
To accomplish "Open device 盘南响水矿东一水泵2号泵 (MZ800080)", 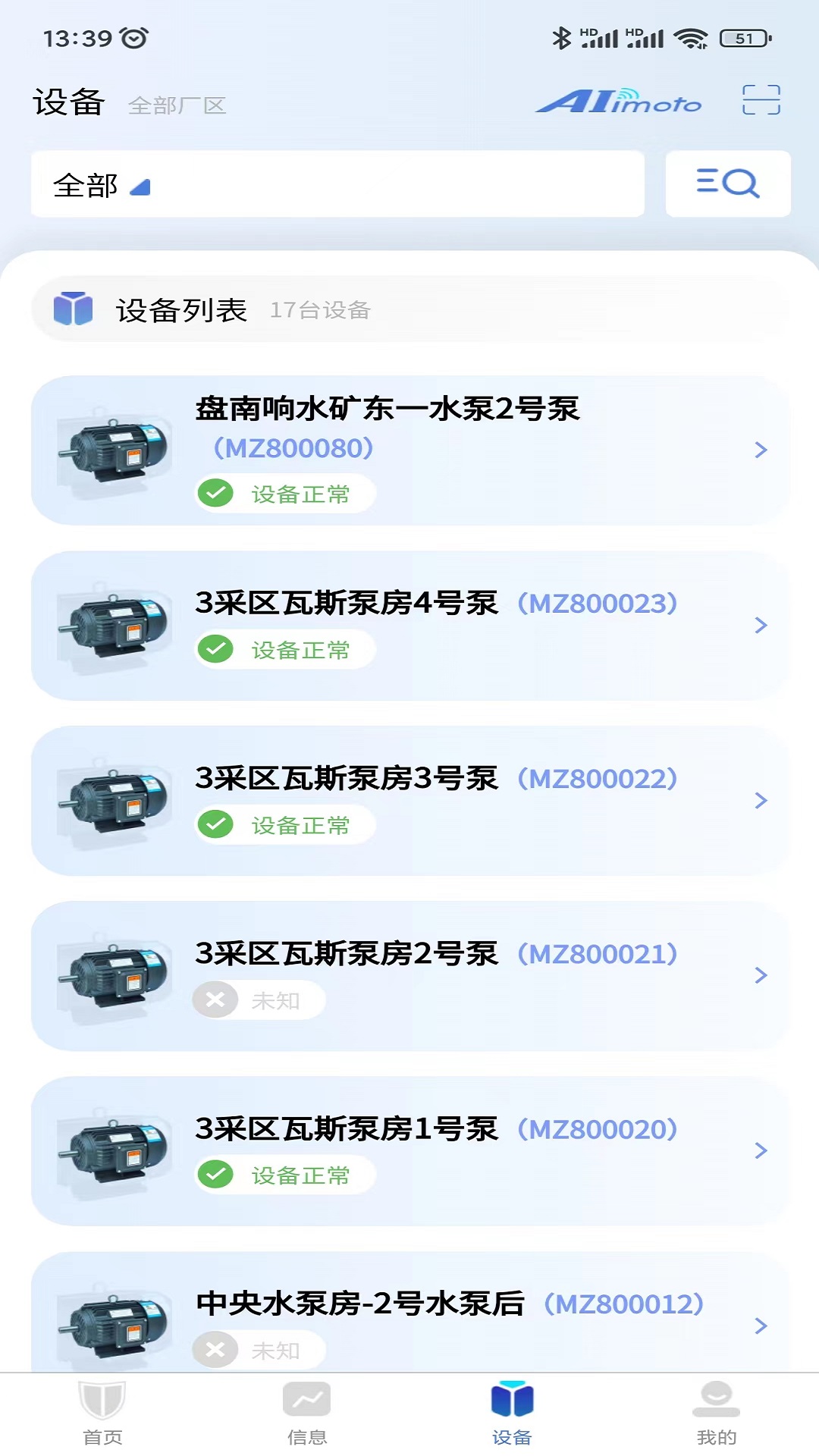I will coord(409,450).
